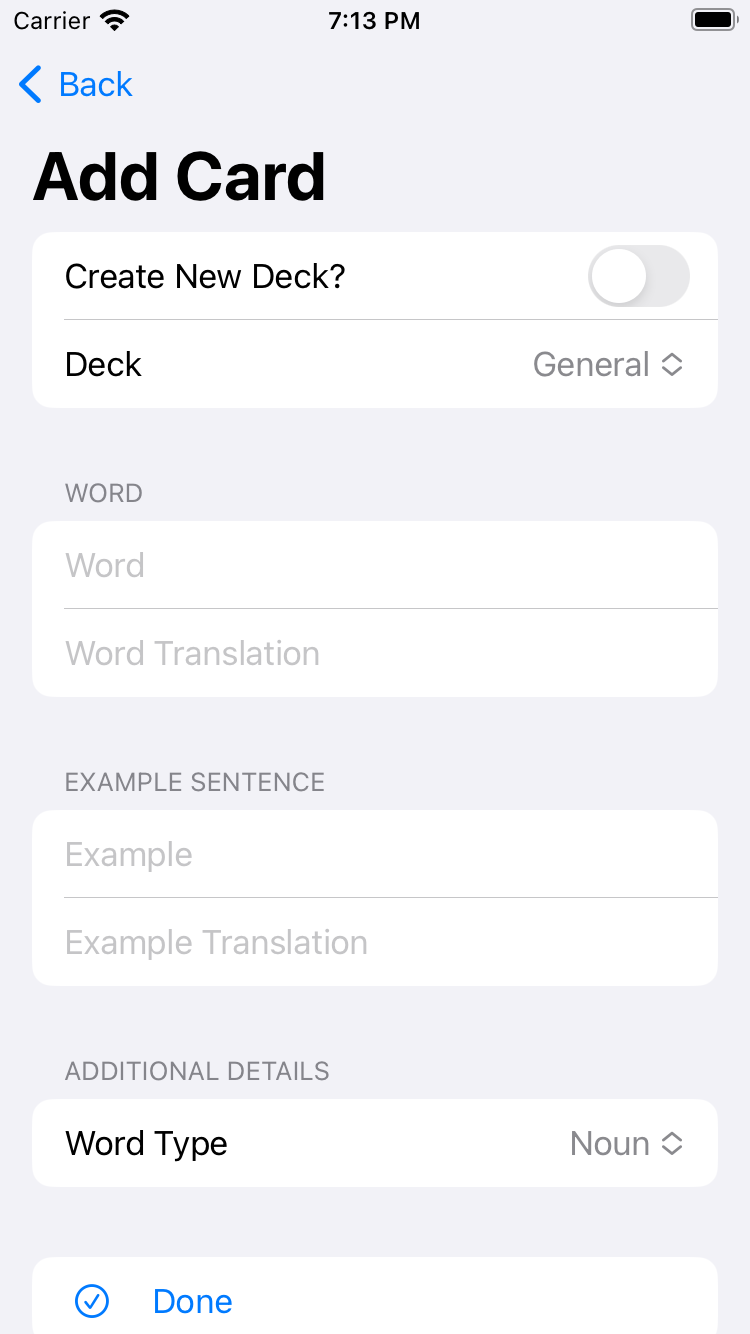Focus the Word Translation field
This screenshot has height=1334, width=750.
(375, 653)
